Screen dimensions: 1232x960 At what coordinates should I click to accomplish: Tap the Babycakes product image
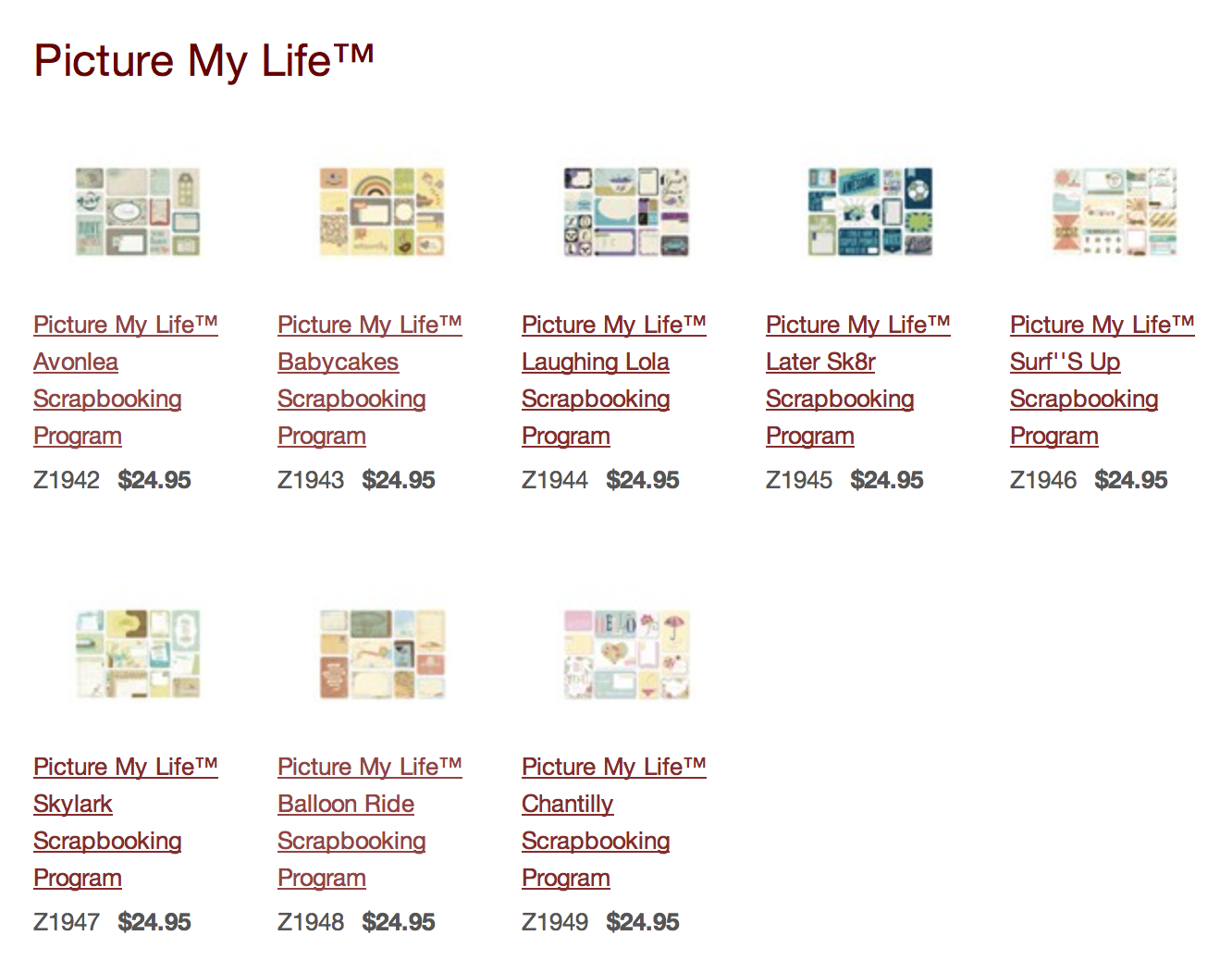tap(382, 212)
